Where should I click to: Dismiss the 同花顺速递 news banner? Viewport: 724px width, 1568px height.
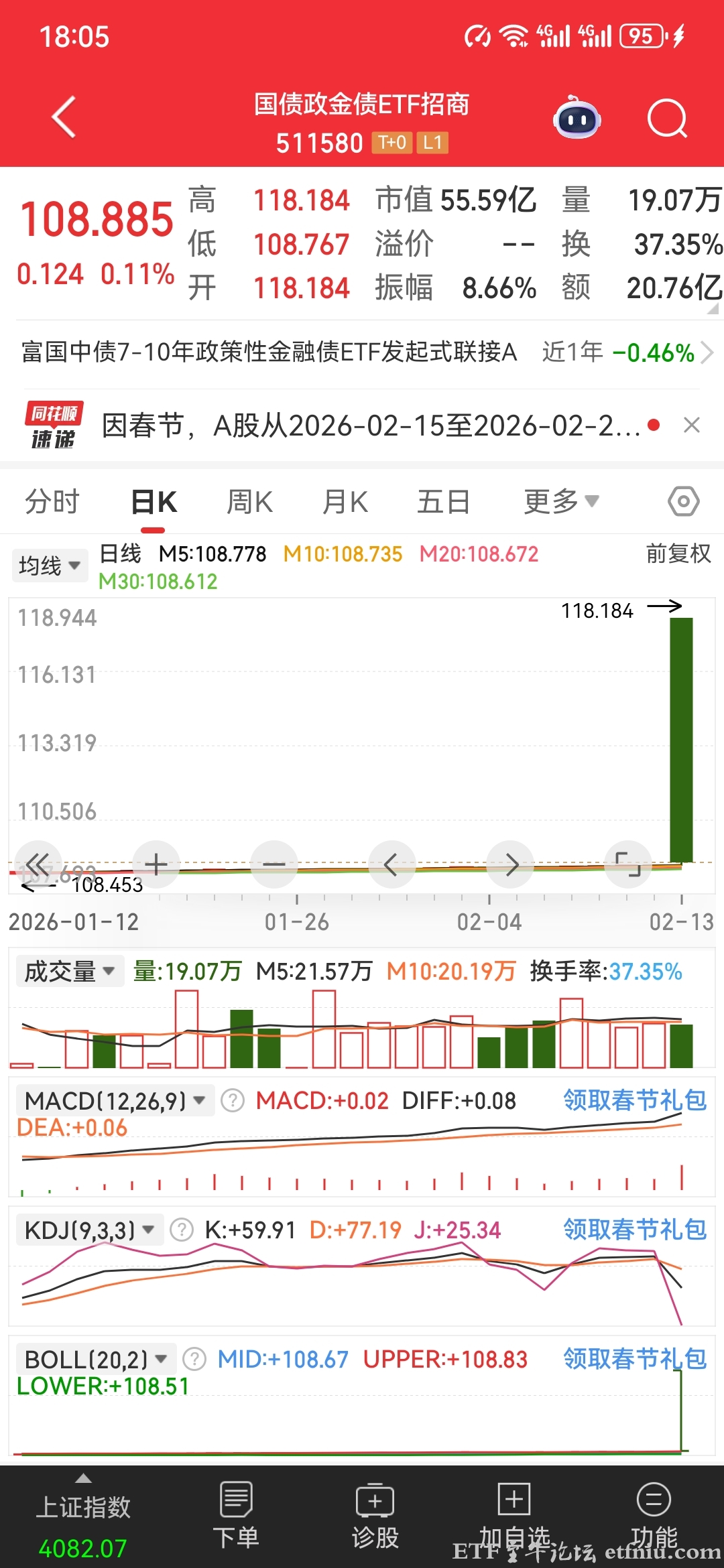point(692,426)
